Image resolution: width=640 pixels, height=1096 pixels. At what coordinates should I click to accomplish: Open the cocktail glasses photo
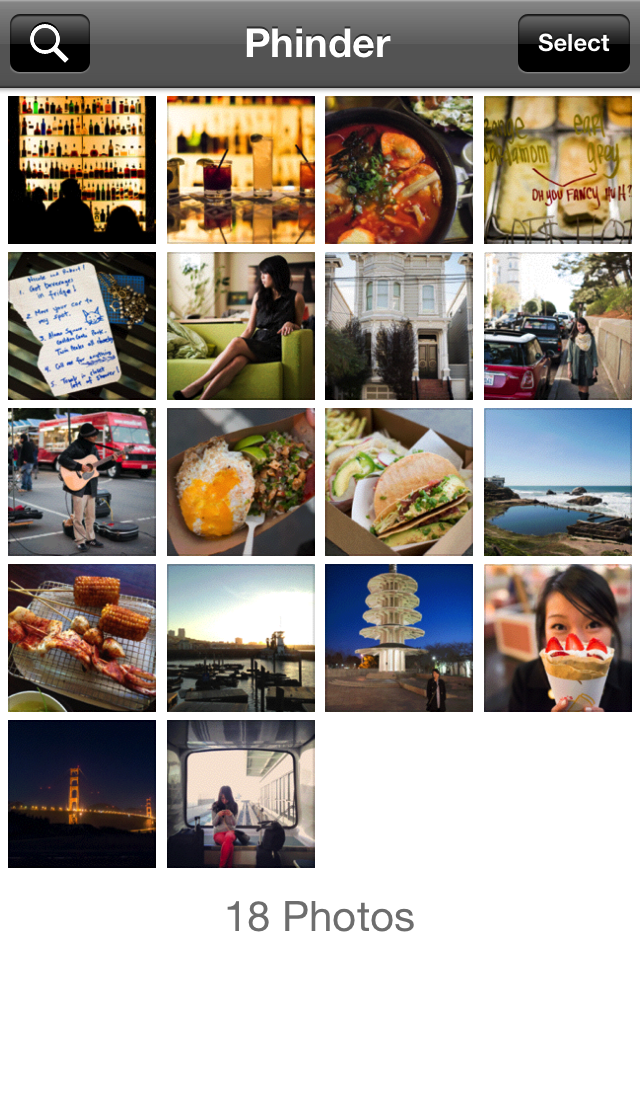pos(241,170)
